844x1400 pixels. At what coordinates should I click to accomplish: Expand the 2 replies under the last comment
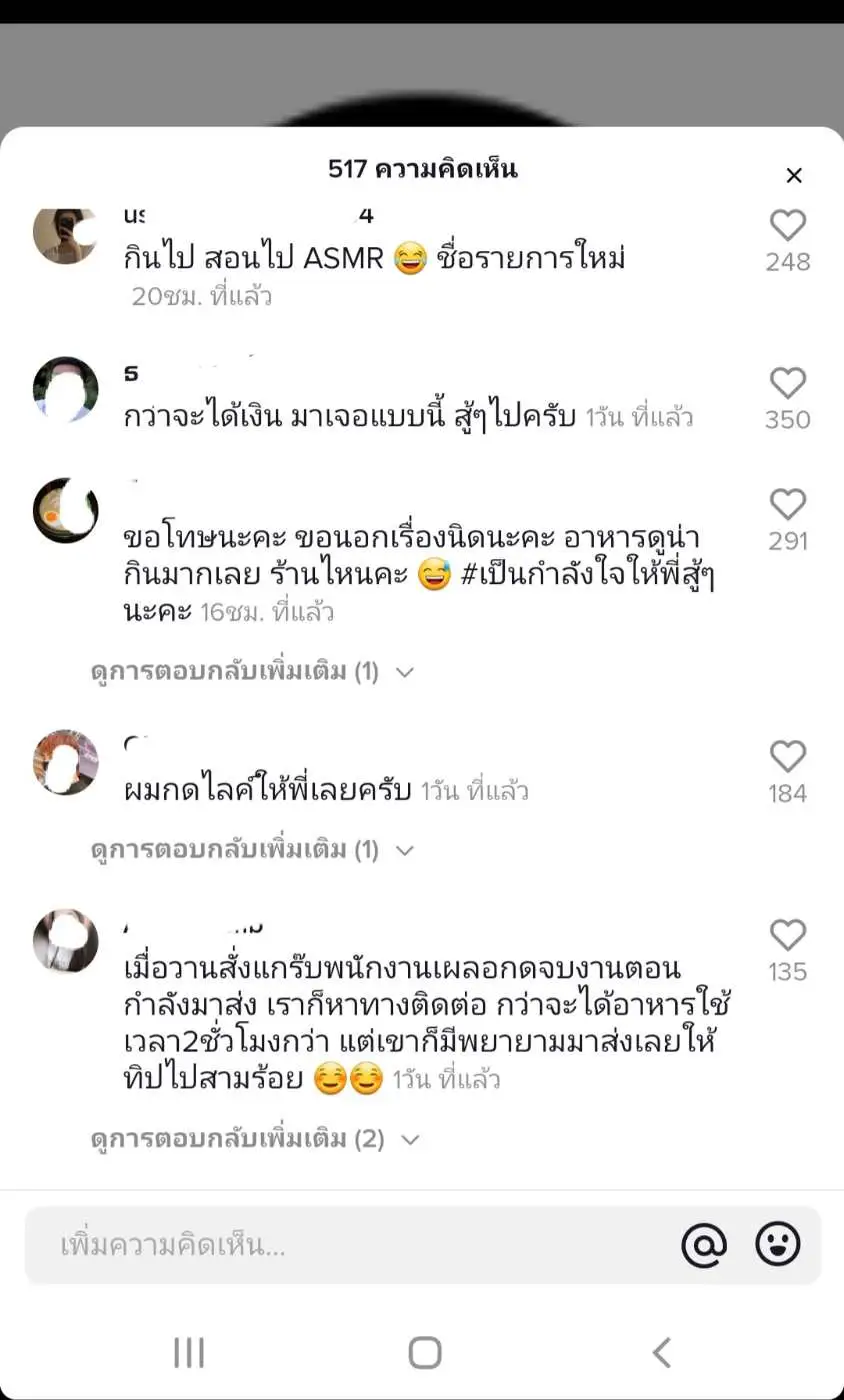point(254,1139)
